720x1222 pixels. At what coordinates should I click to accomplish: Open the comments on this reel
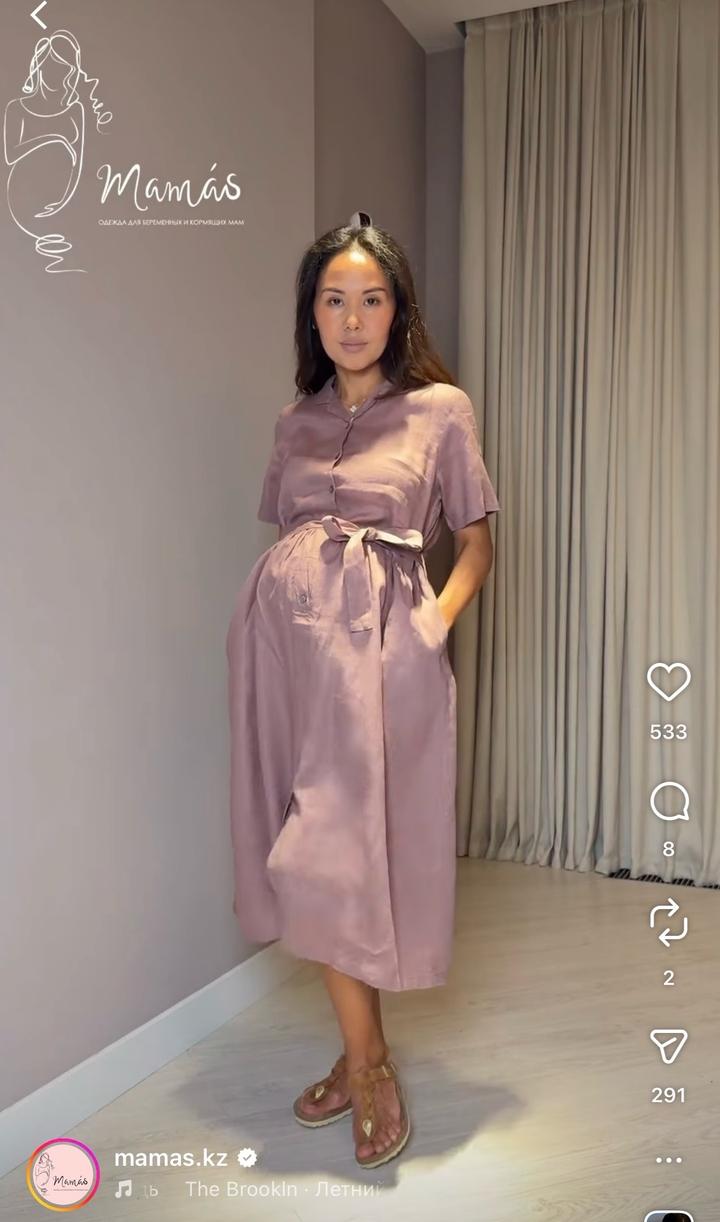click(668, 801)
